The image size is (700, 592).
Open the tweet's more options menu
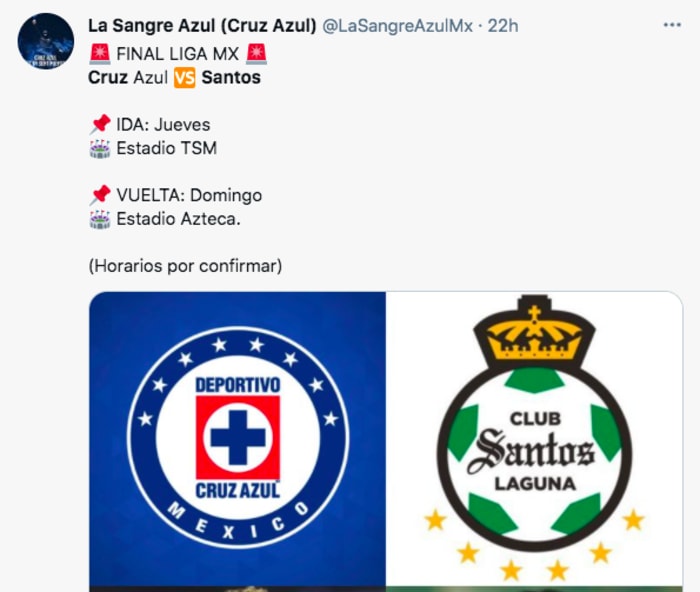tap(671, 25)
